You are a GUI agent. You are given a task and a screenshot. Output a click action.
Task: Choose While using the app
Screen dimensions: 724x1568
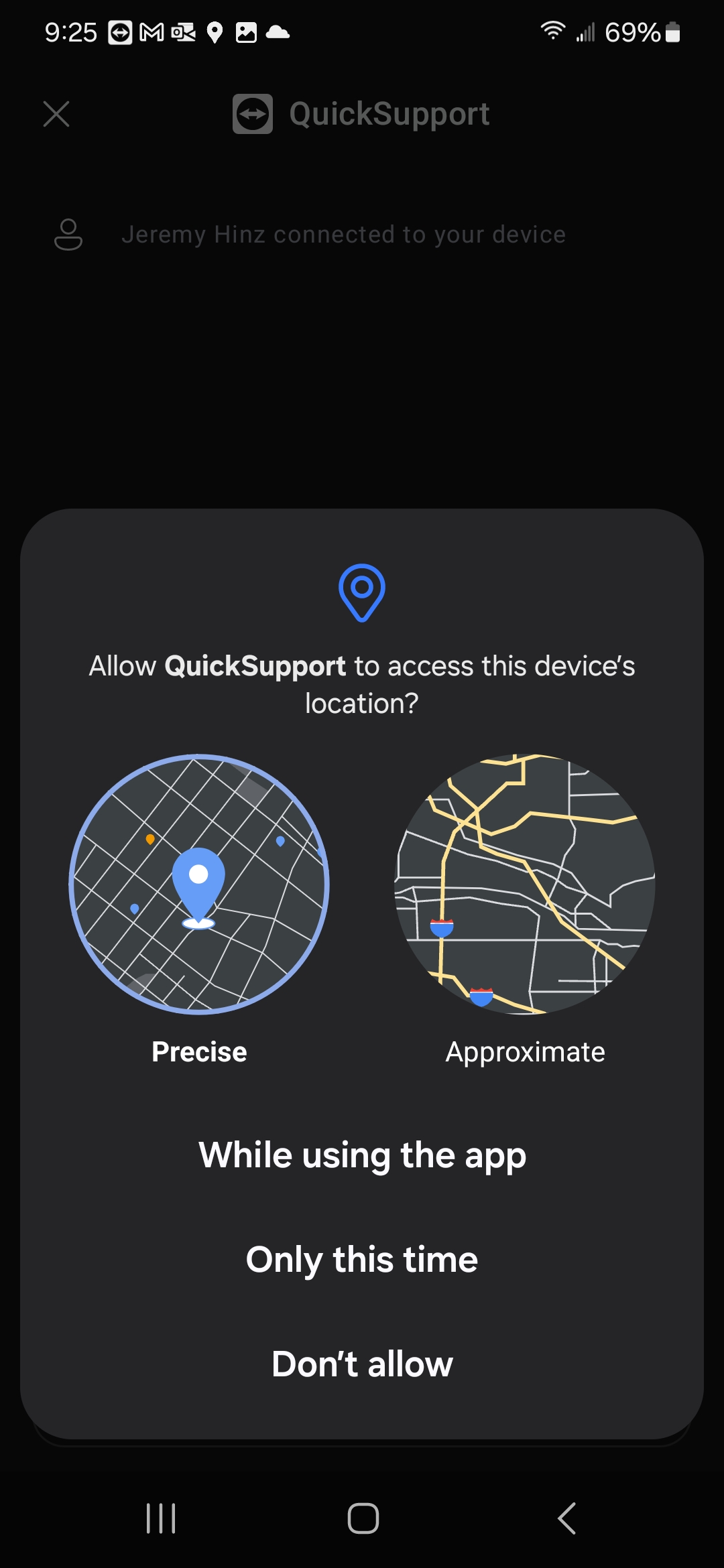(361, 1155)
